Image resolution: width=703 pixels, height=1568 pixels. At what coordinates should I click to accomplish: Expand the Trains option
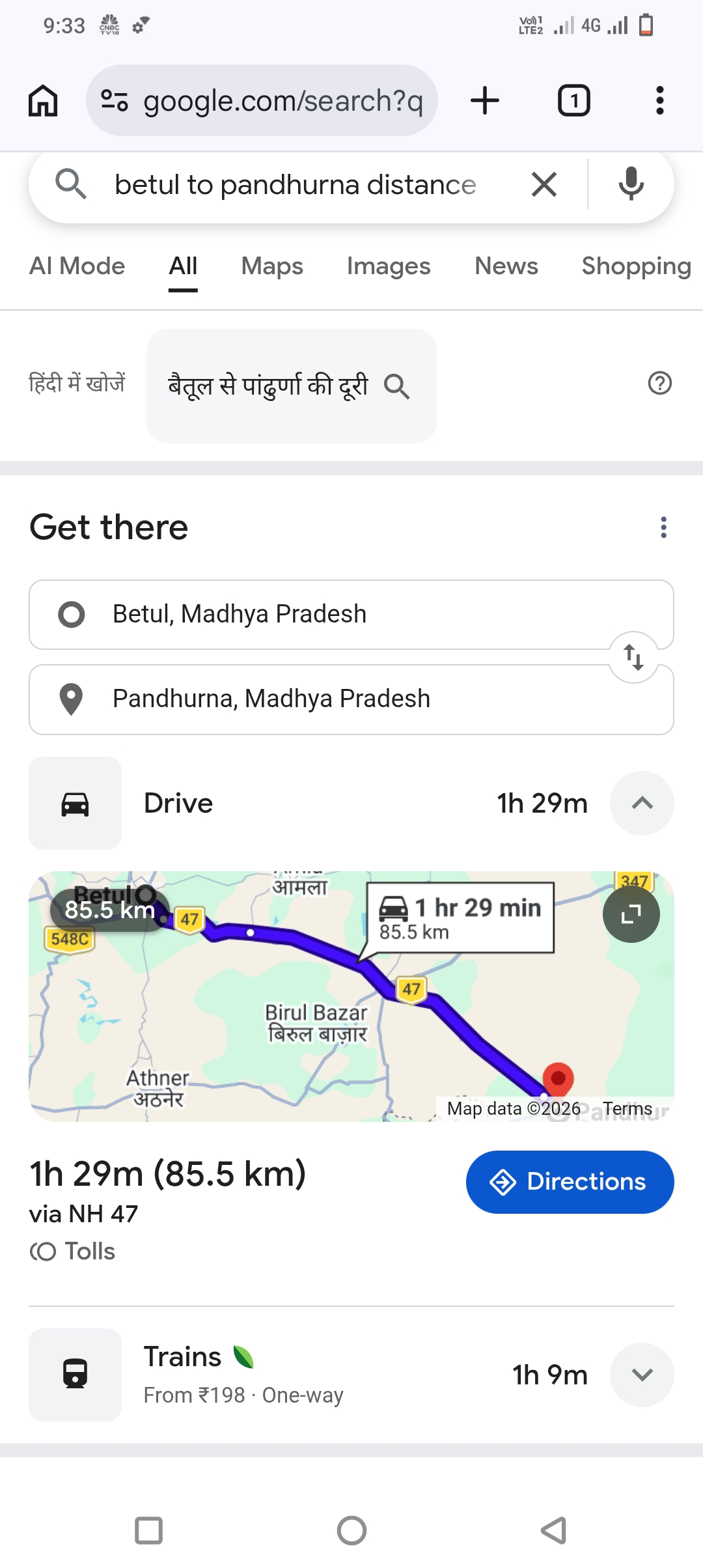642,1375
